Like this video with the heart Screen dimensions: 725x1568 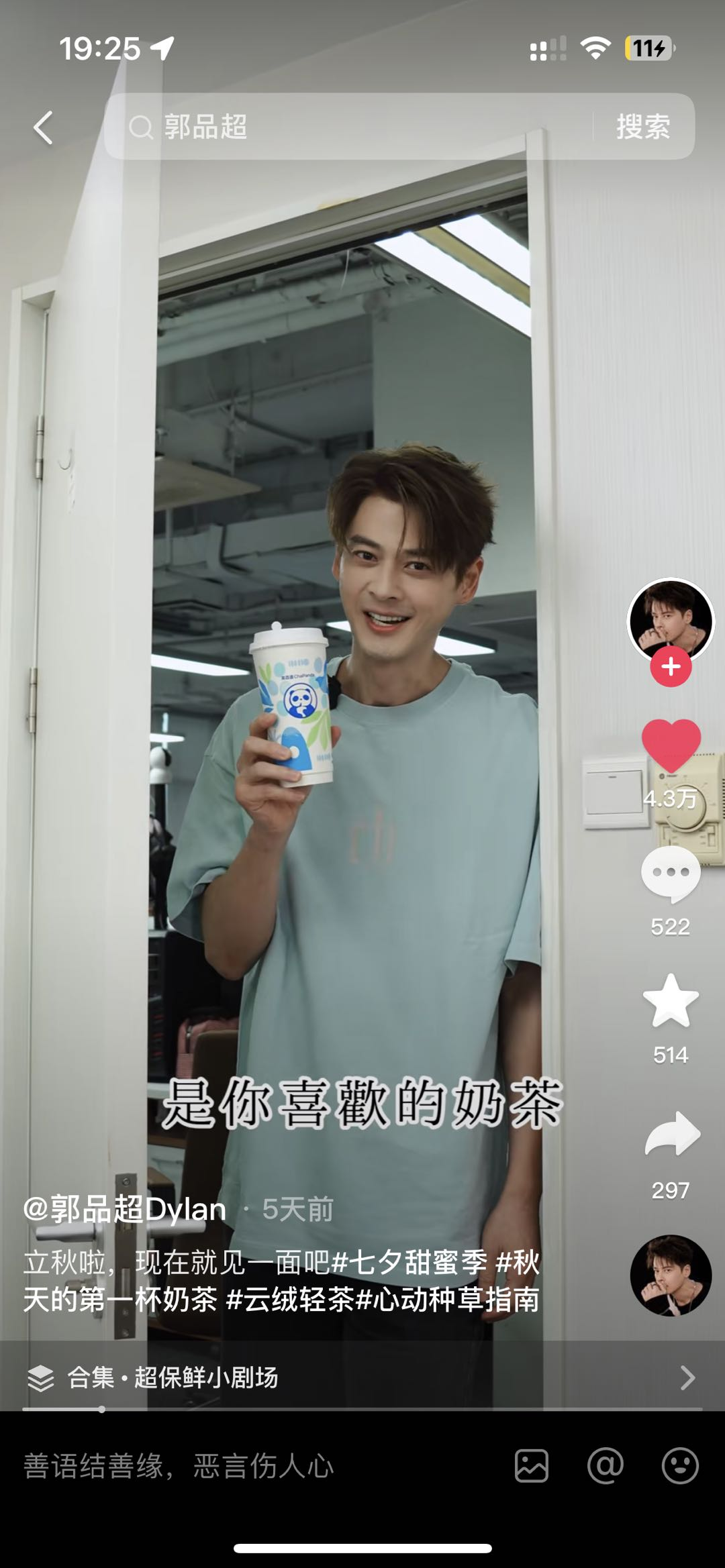point(671,745)
